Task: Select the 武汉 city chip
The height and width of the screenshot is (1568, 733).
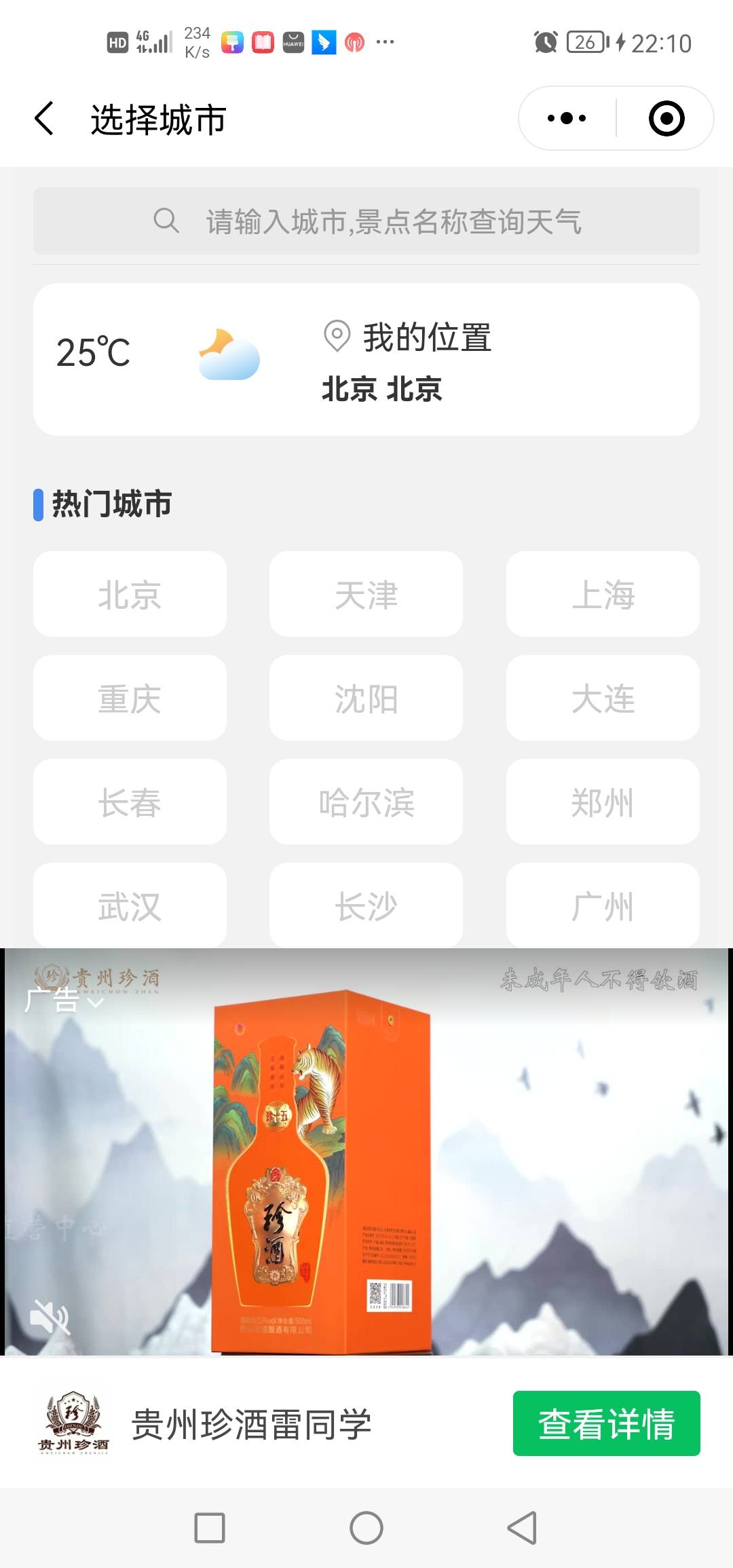Action: click(130, 906)
